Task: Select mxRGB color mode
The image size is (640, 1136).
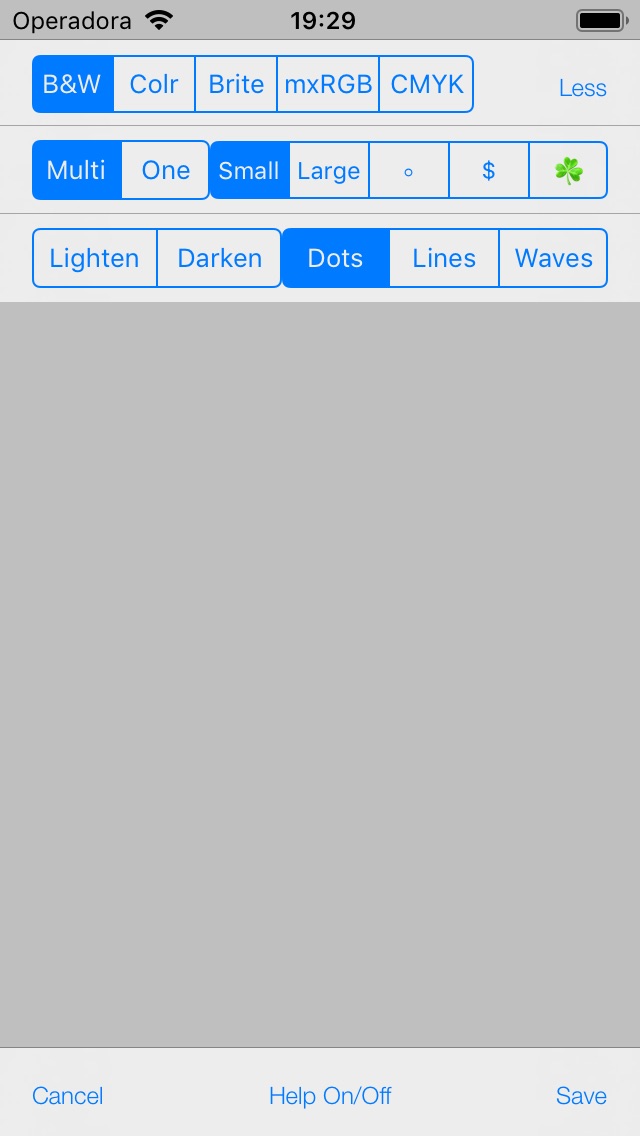Action: (328, 84)
